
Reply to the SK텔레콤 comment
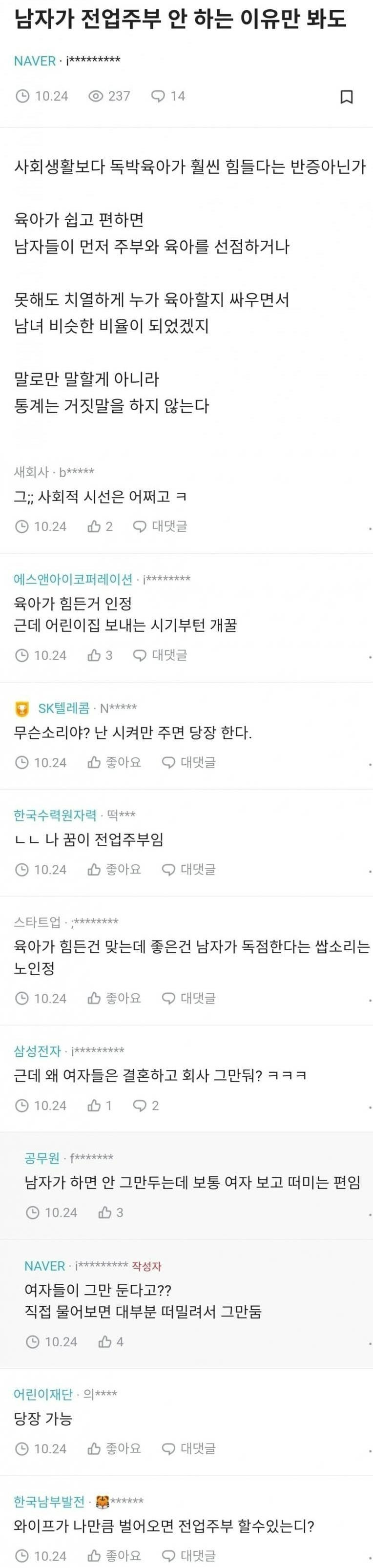point(188,763)
